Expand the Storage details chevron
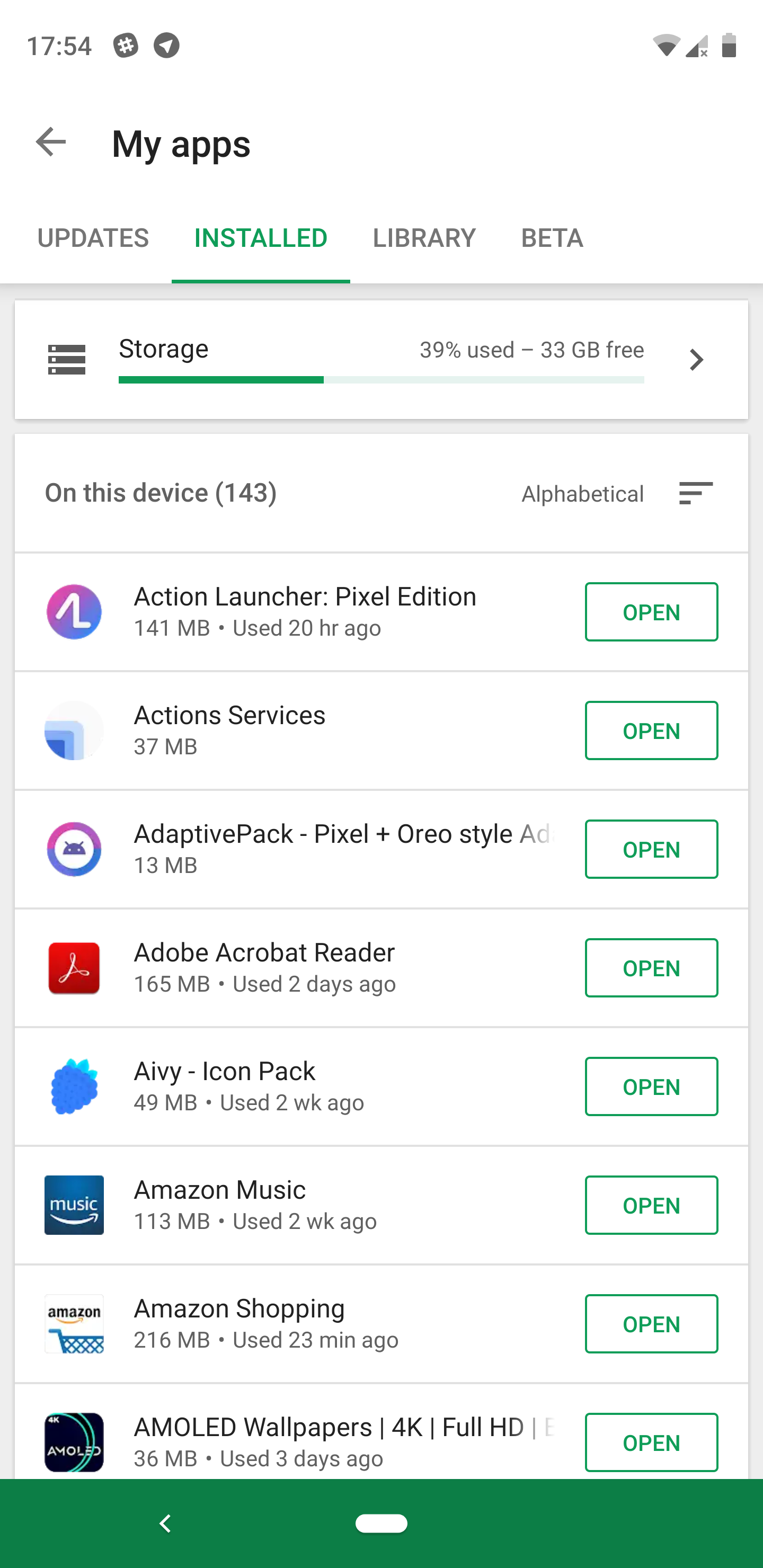 697,359
